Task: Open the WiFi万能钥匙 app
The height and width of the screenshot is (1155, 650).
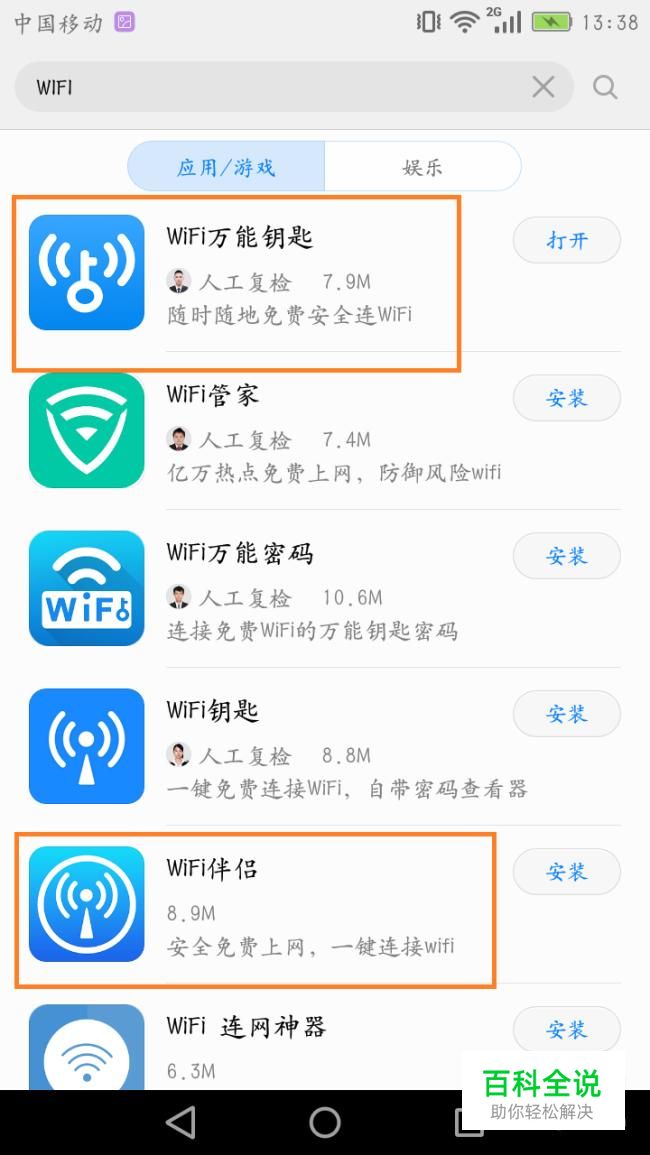Action: point(566,240)
